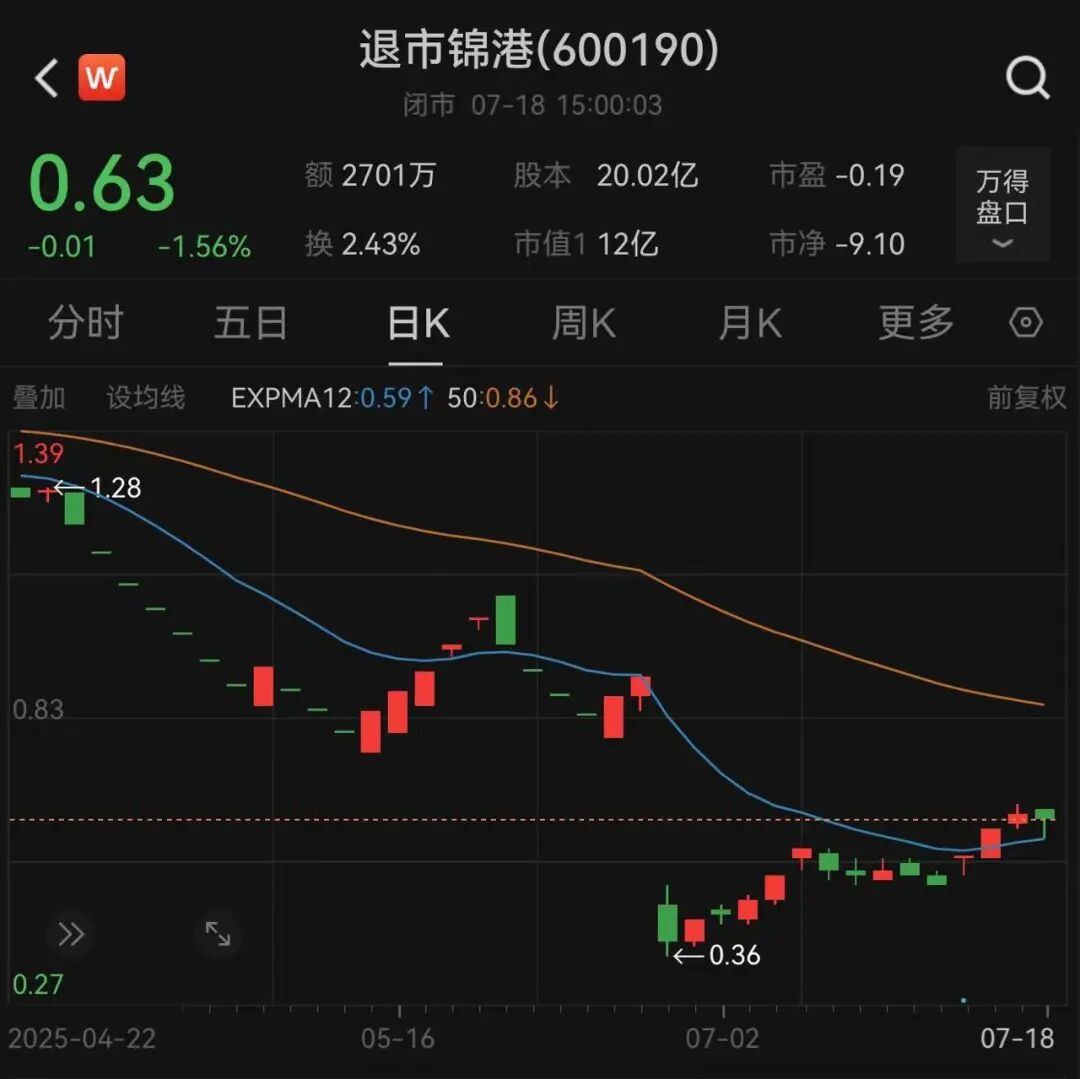Switch to the 分时 chart tab
Screen dimensions: 1080x1079
click(86, 323)
